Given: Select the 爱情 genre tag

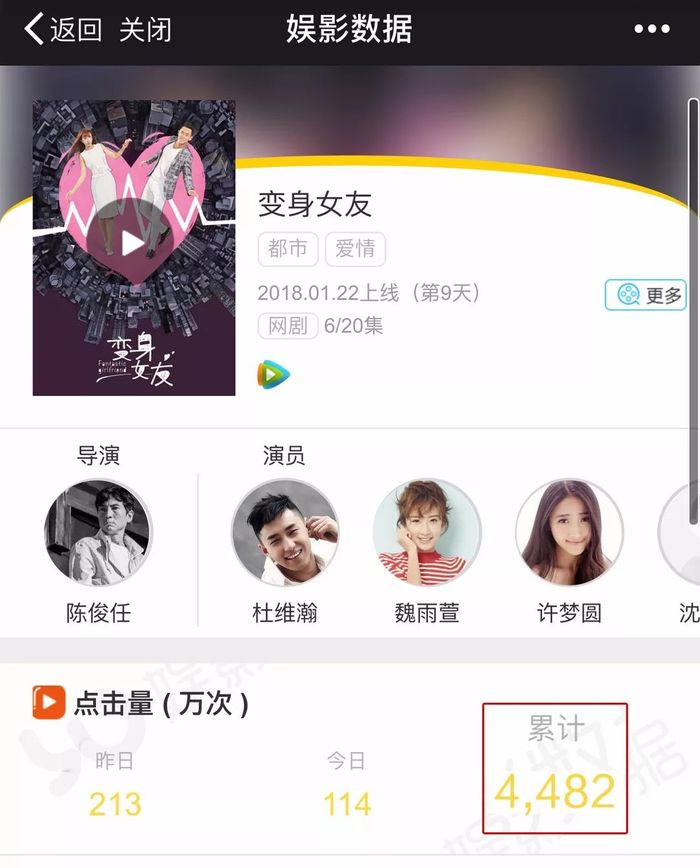Looking at the screenshot, I should [x=355, y=249].
